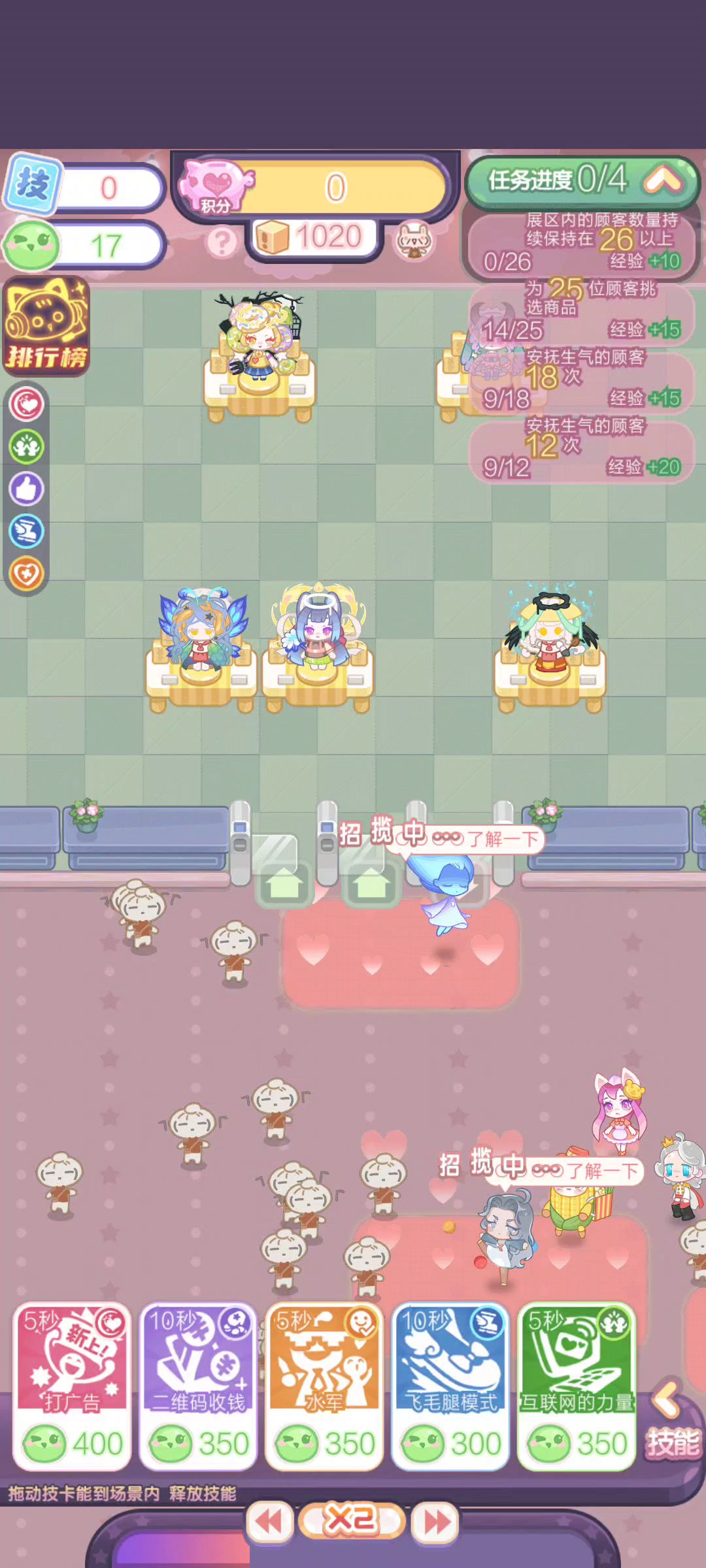Screen dimensions: 706x1568
Task: Select the 飞毛腿模式 skill card
Action: pos(450,1385)
